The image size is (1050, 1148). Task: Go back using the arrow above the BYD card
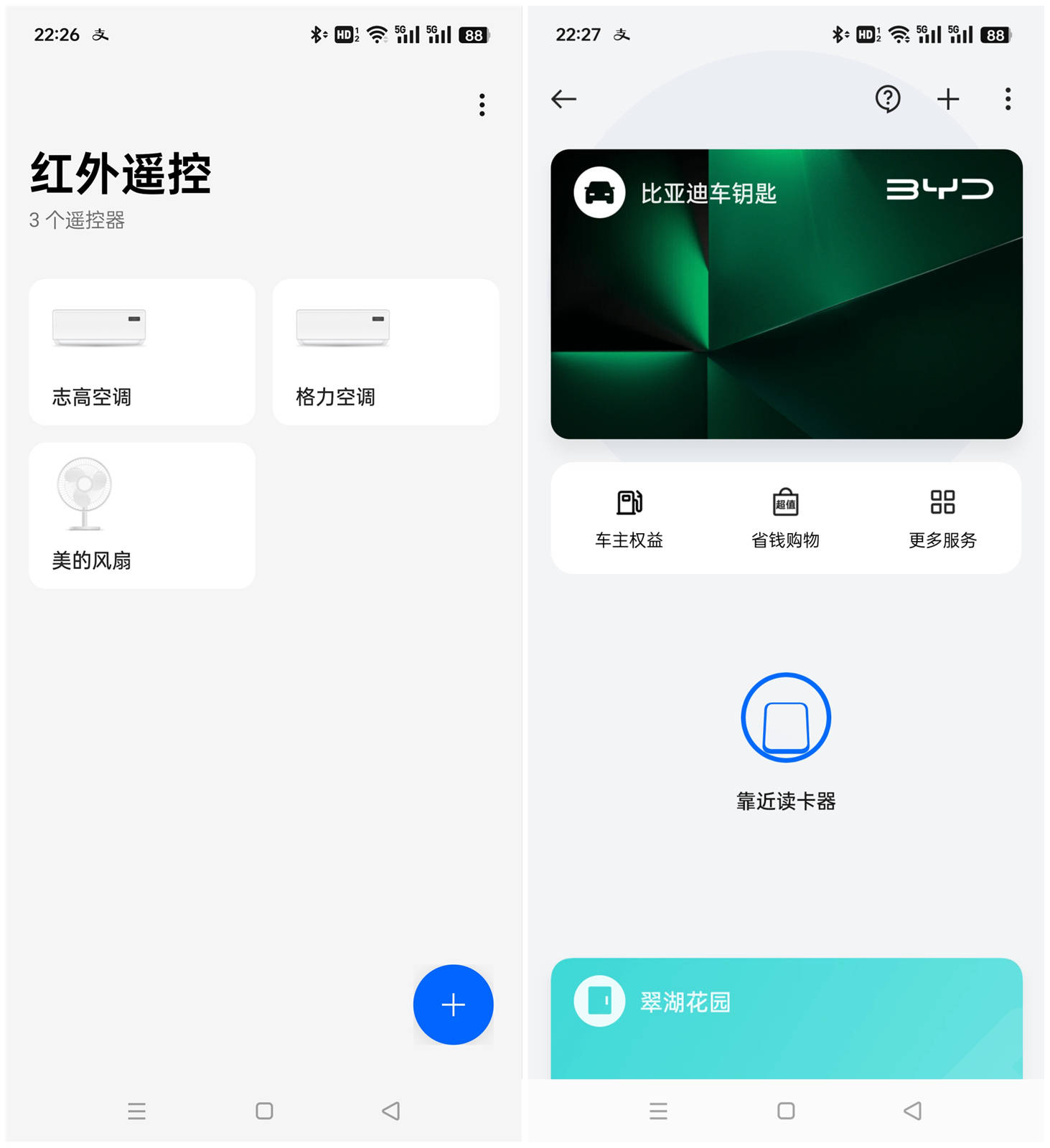[x=564, y=99]
